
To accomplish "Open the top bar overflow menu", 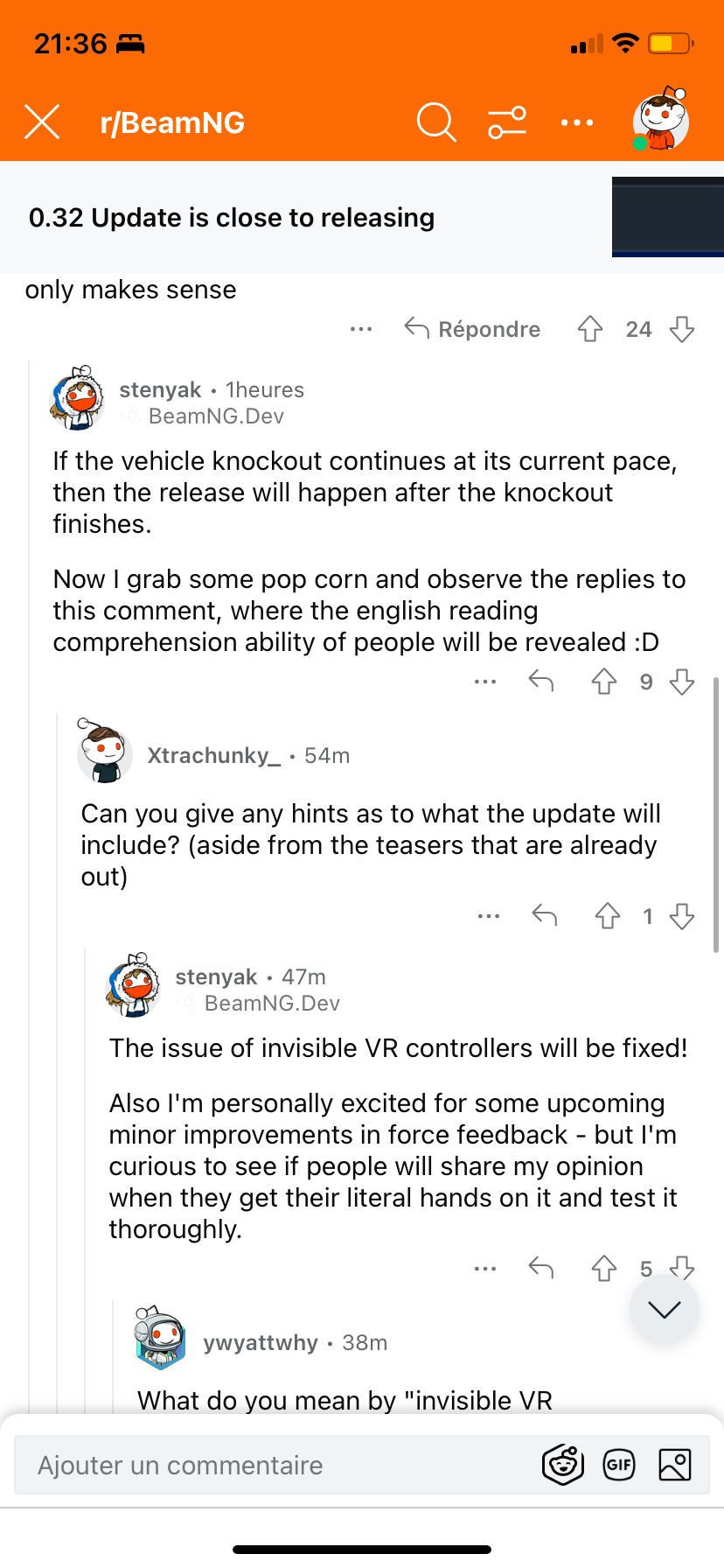I will point(577,122).
